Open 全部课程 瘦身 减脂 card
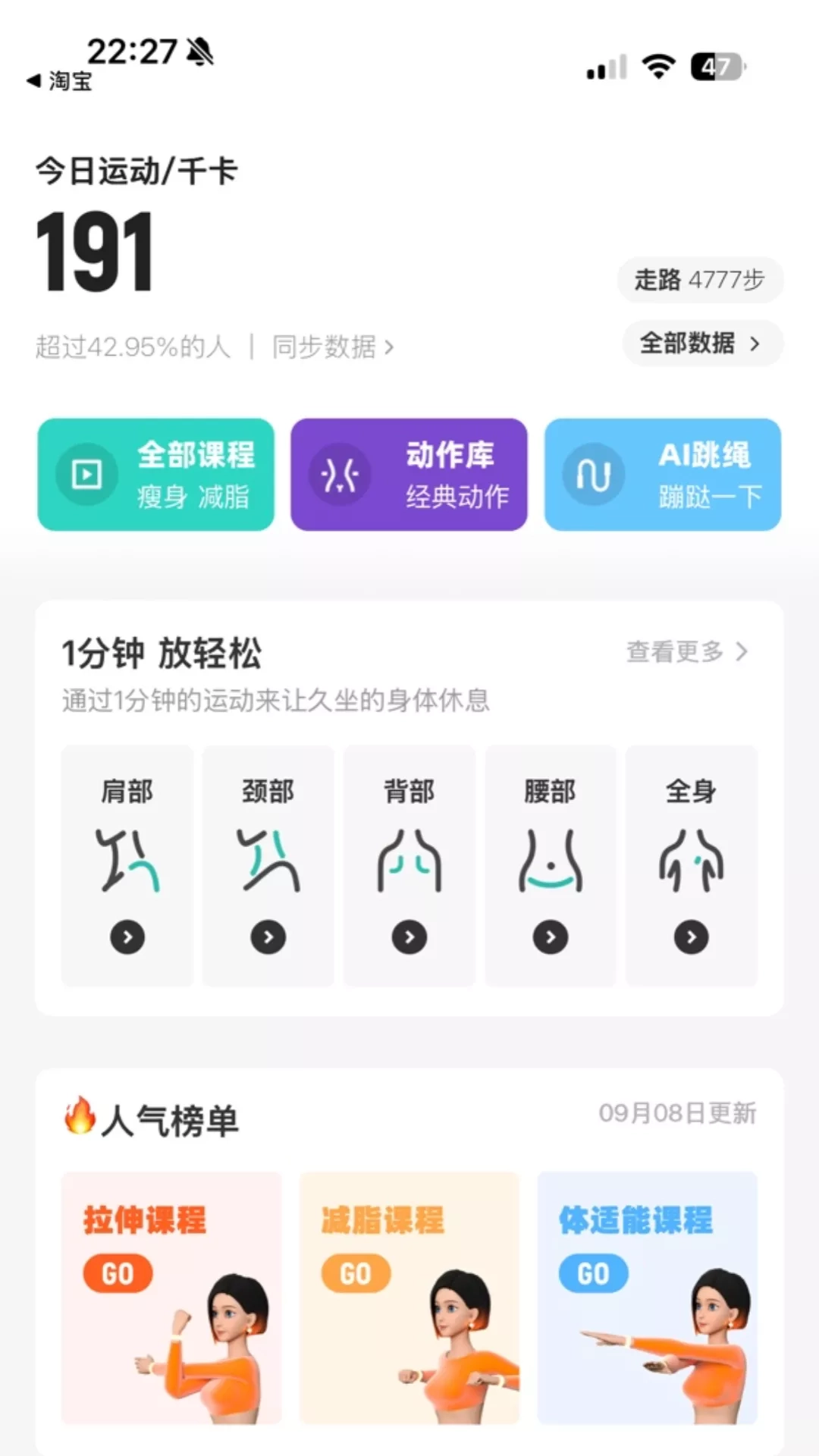Screen dimensions: 819x1456 (x=156, y=475)
